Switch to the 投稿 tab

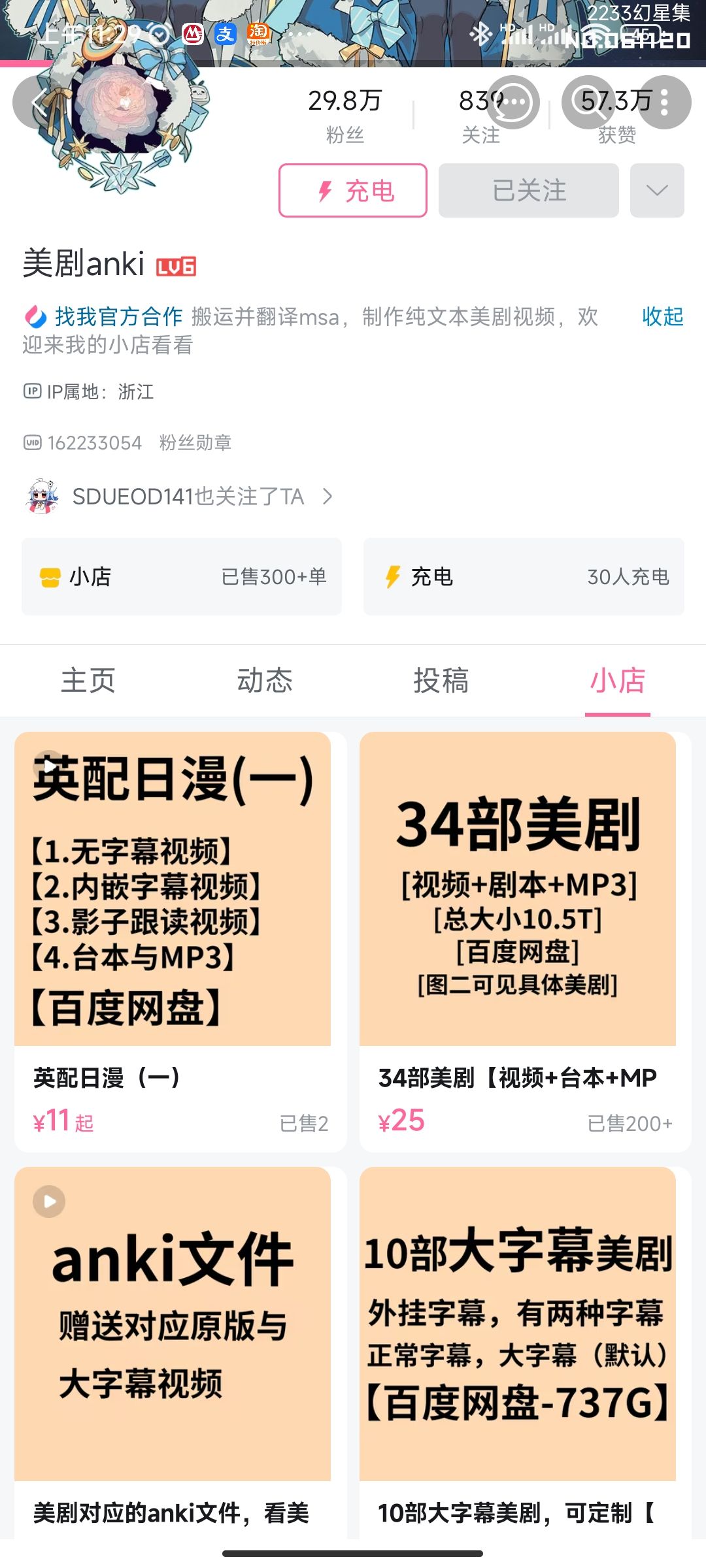click(441, 681)
